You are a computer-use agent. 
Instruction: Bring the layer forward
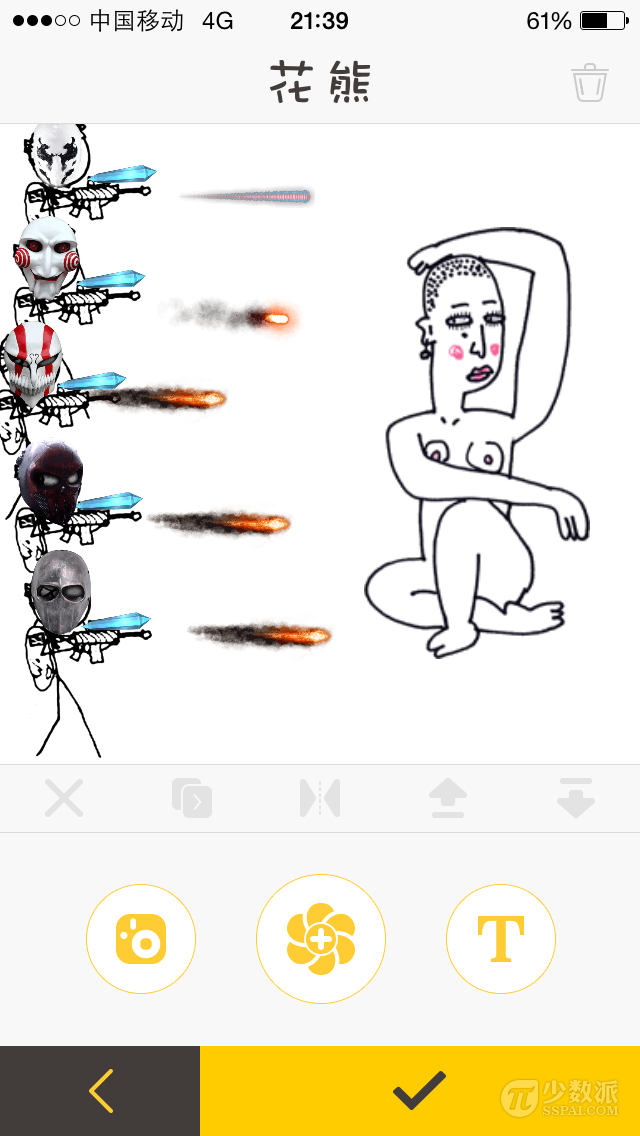pyautogui.click(x=448, y=798)
